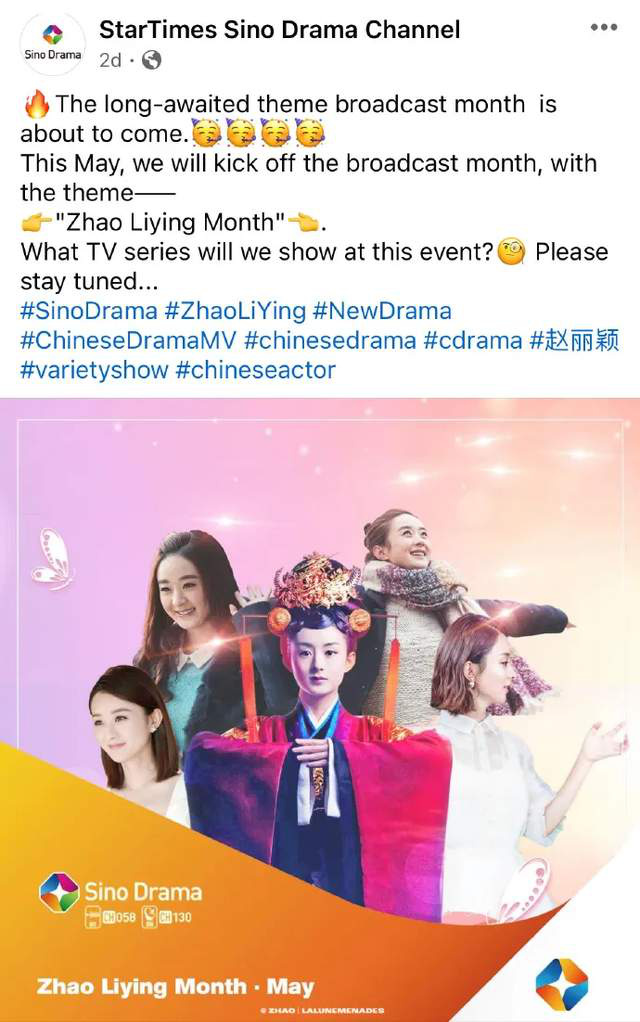This screenshot has width=640, height=1022.
Task: Tap the #chinesedrama hashtag
Action: (329, 340)
